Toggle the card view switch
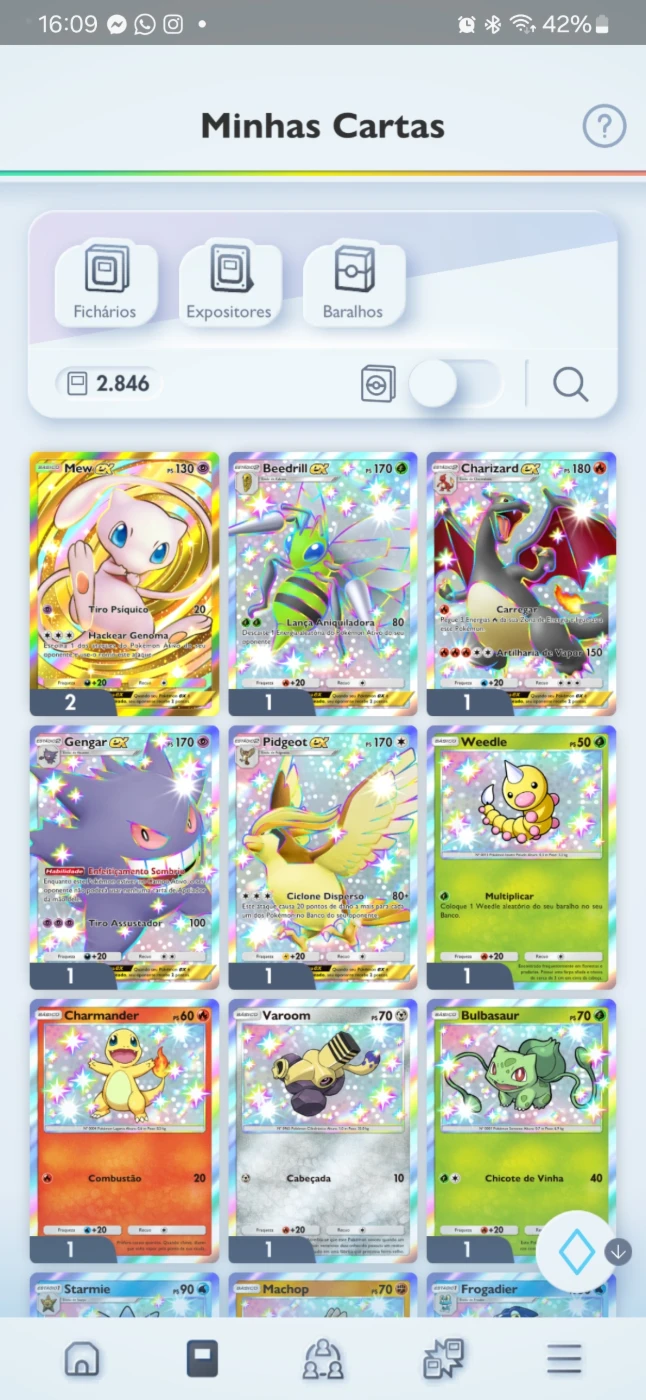Screen dimensions: 646x1400 [x=454, y=384]
